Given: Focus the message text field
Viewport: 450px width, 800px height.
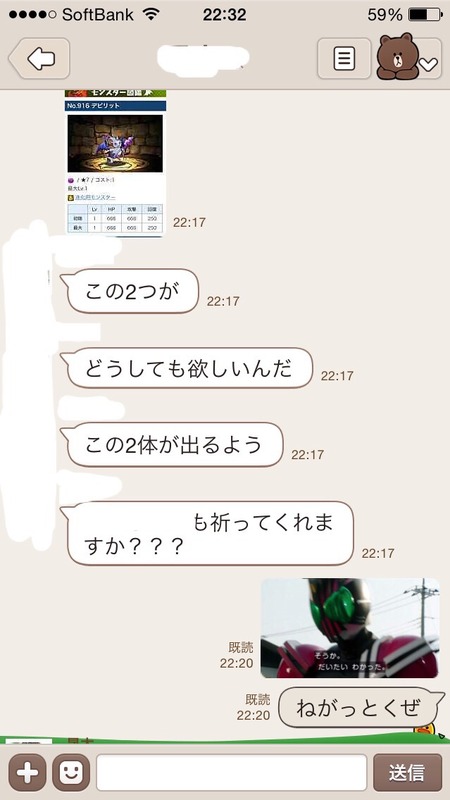Looking at the screenshot, I should tap(232, 772).
